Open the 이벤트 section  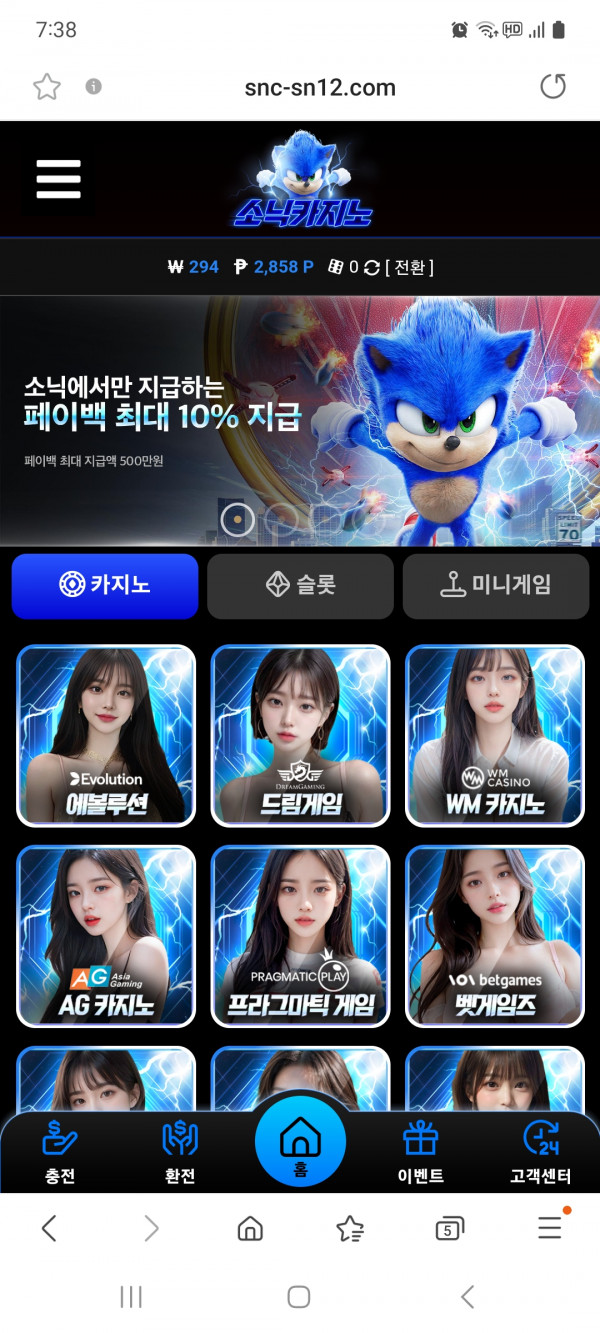420,1152
